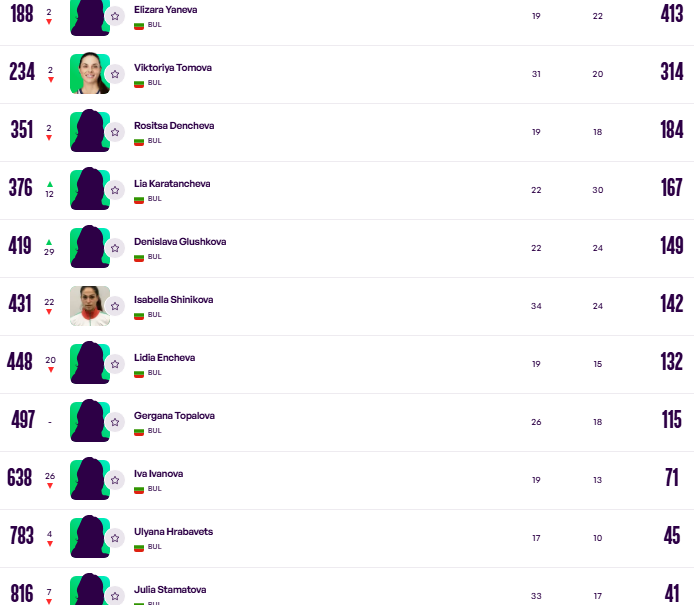Image resolution: width=694 pixels, height=605 pixels.
Task: View Iva Ivanova's profile
Action: pos(158,474)
